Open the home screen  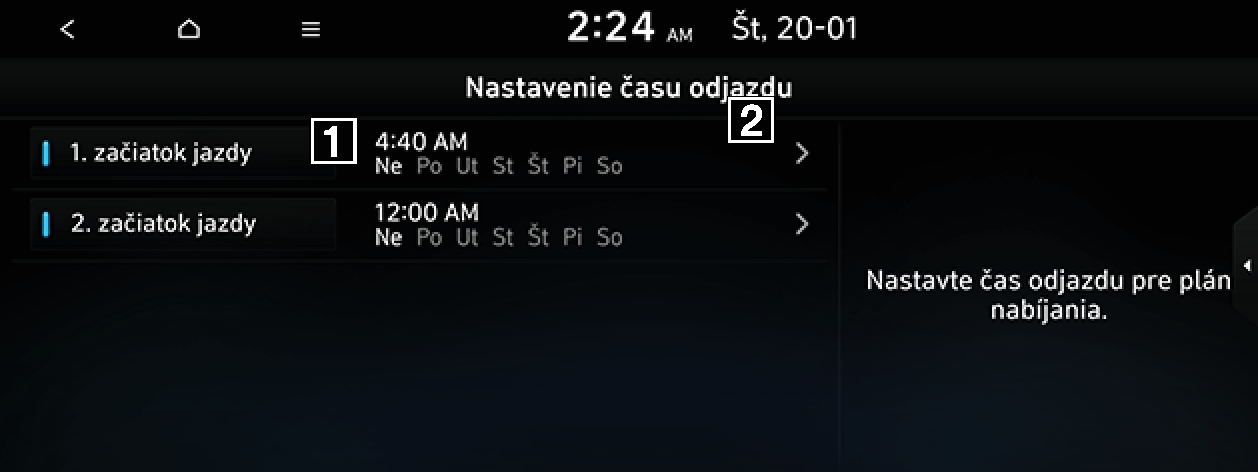[x=188, y=30]
